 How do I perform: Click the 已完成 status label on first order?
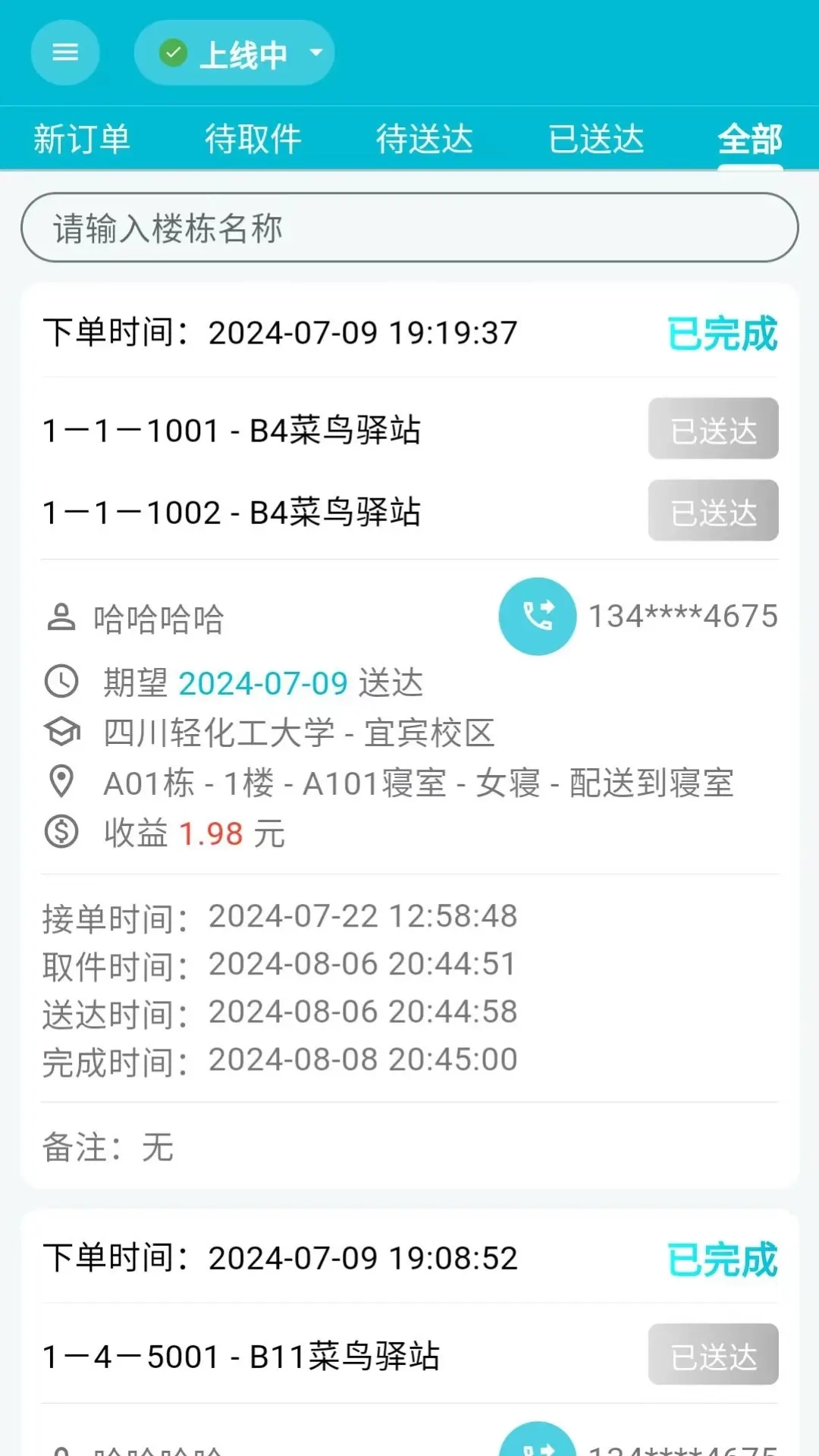pos(721,331)
